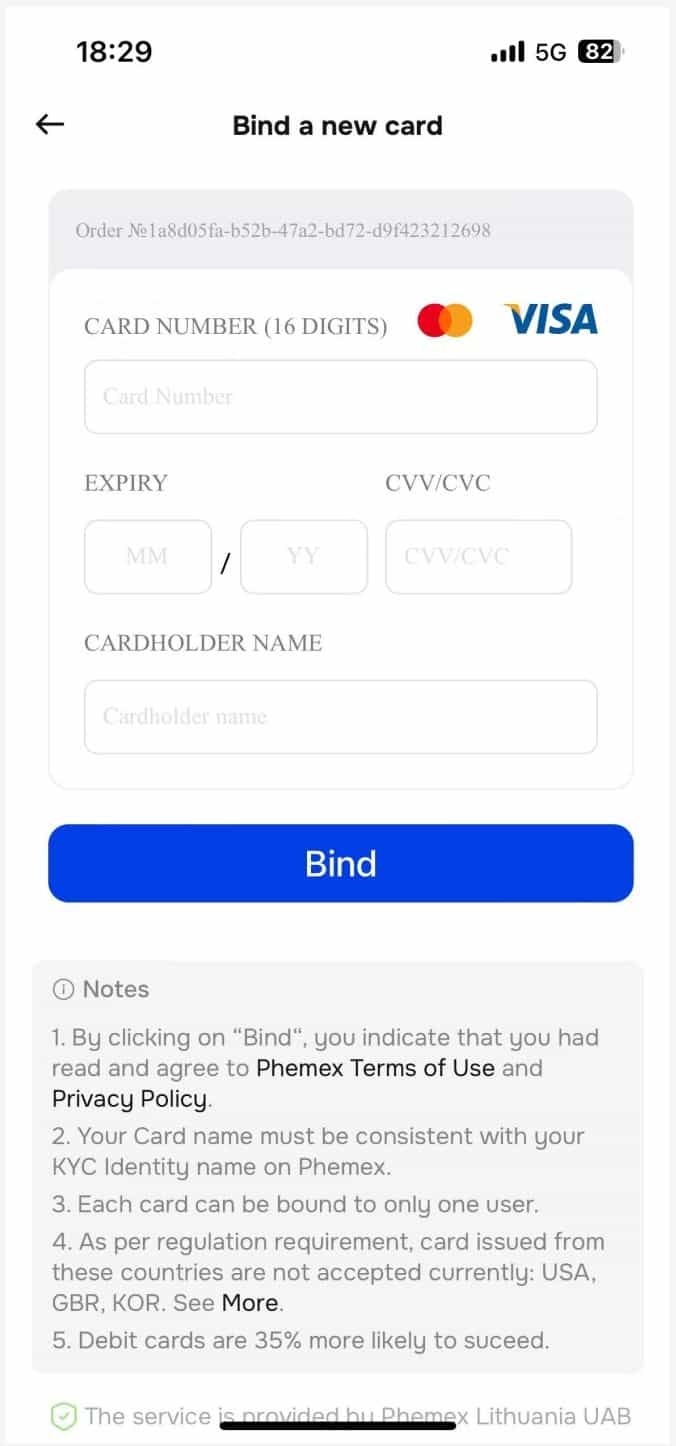Screen dimensions: 676x1446
Task: Open the Privacy Policy link
Action: (x=130, y=1099)
